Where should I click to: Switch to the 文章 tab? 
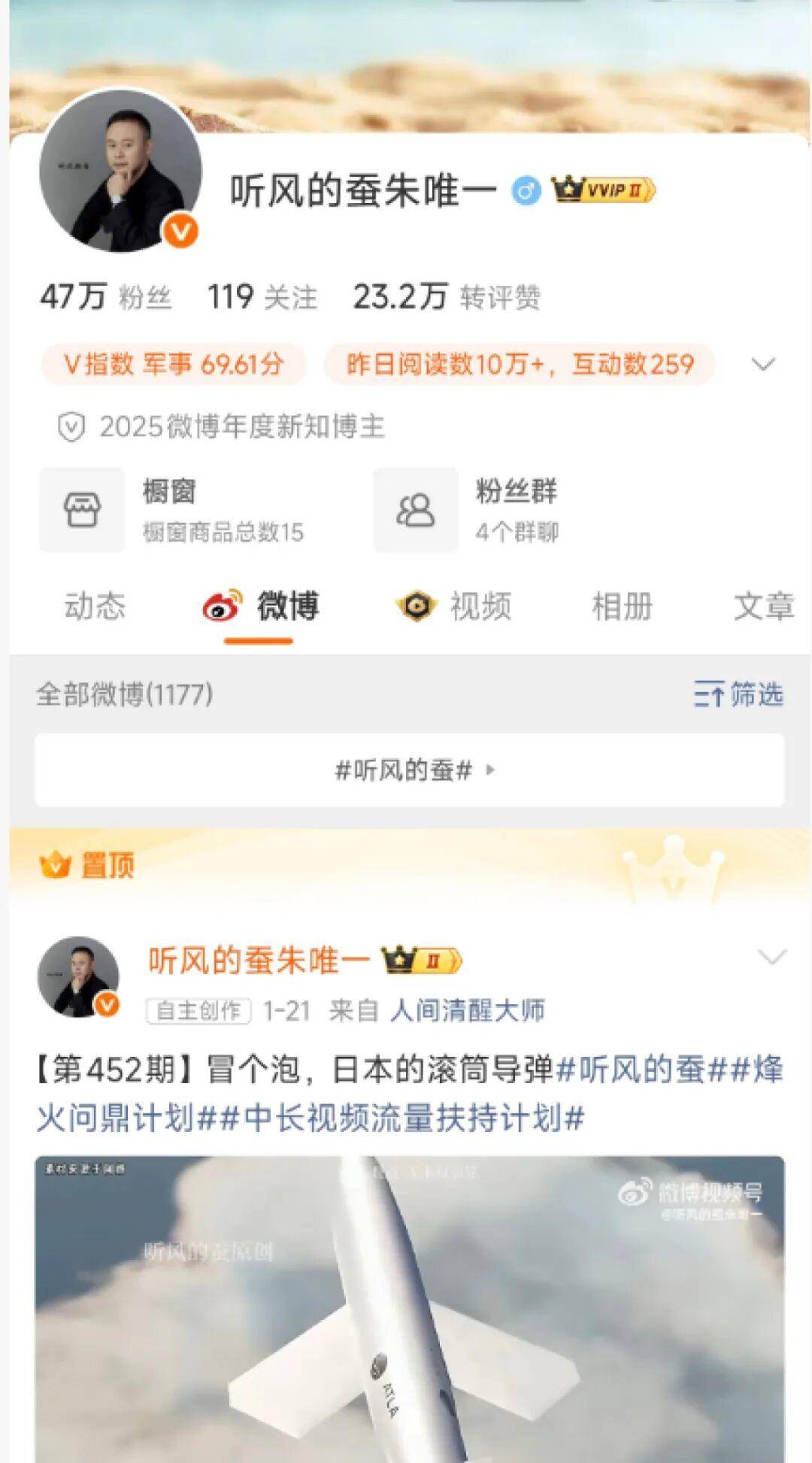pos(762,606)
